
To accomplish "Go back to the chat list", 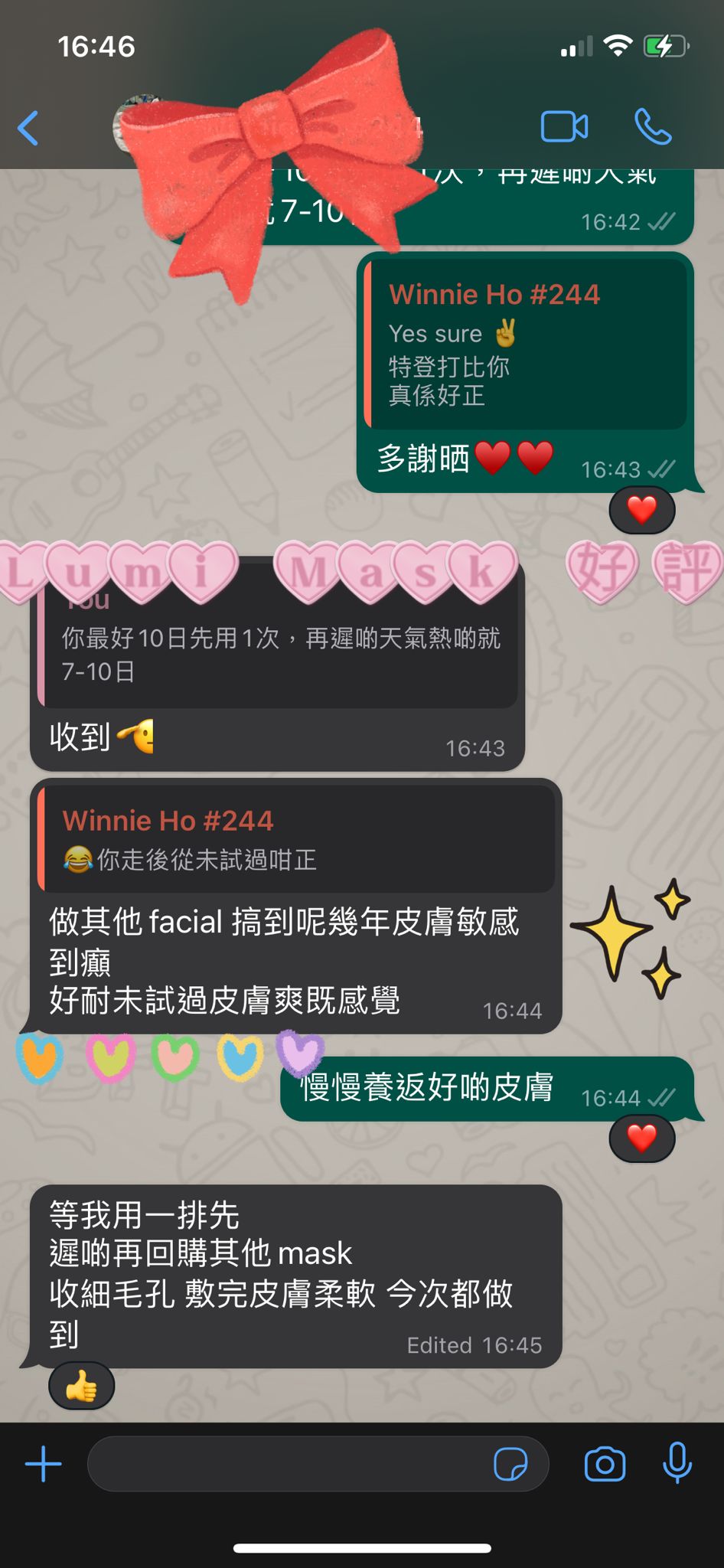I will (29, 128).
